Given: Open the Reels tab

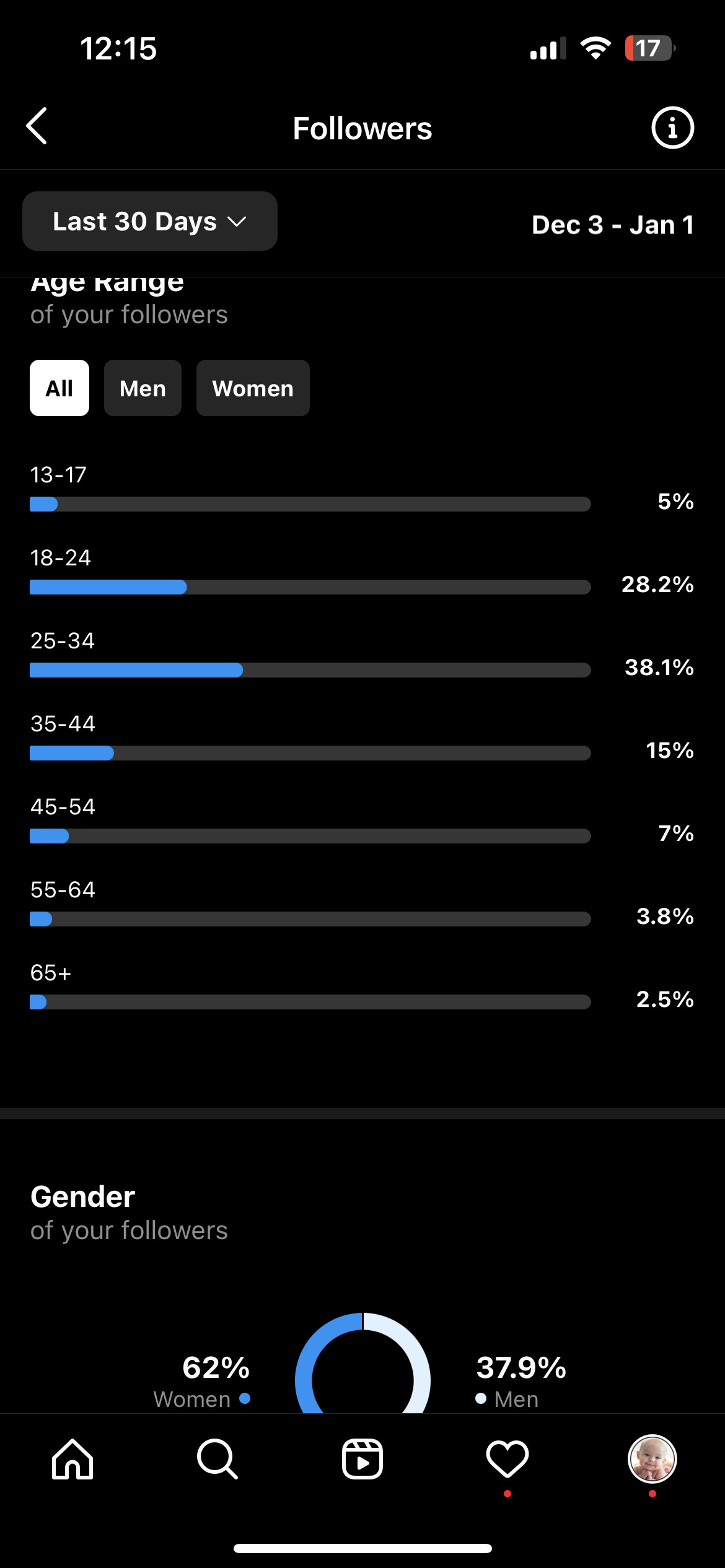Looking at the screenshot, I should coord(362,1459).
